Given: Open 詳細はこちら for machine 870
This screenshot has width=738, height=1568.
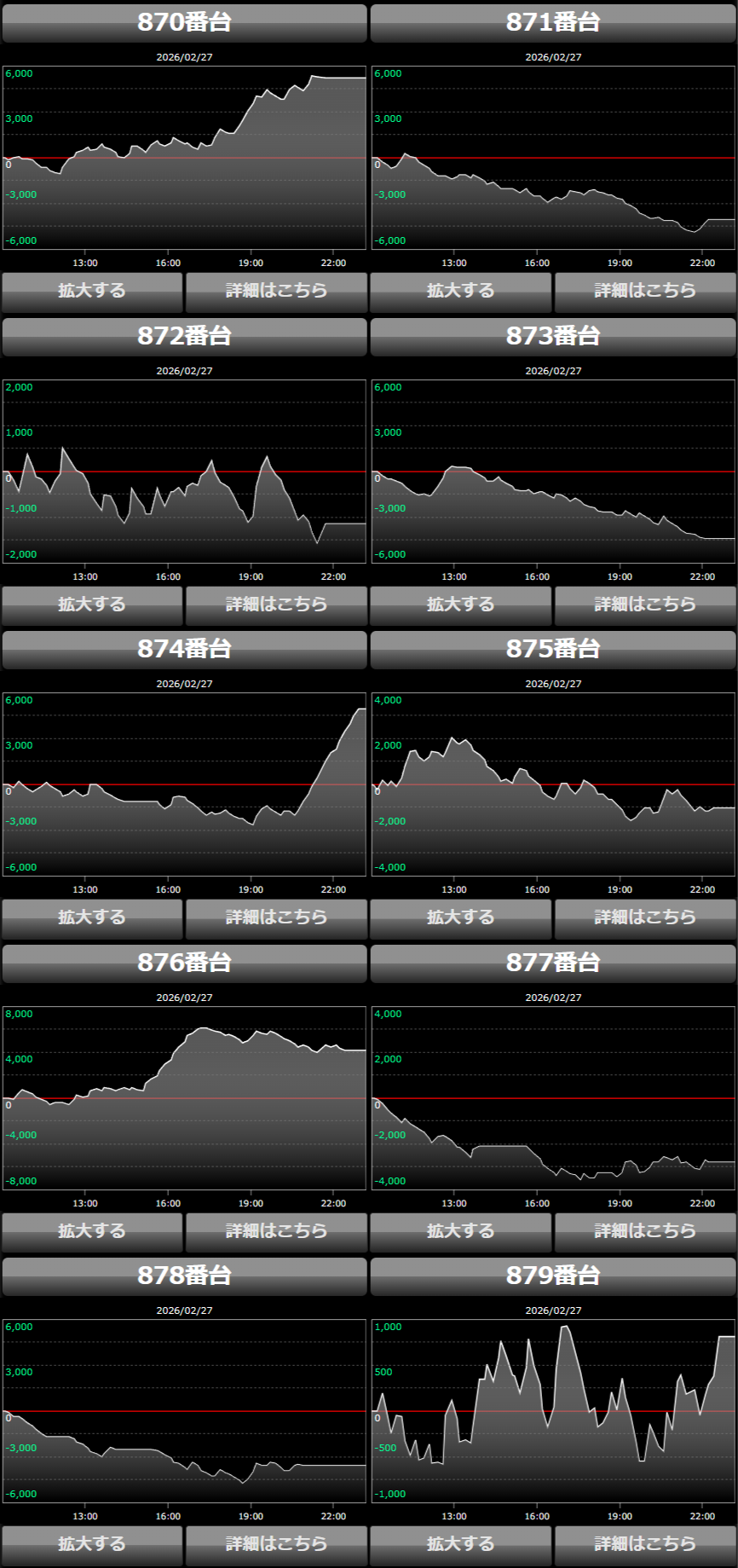Looking at the screenshot, I should coord(276,291).
